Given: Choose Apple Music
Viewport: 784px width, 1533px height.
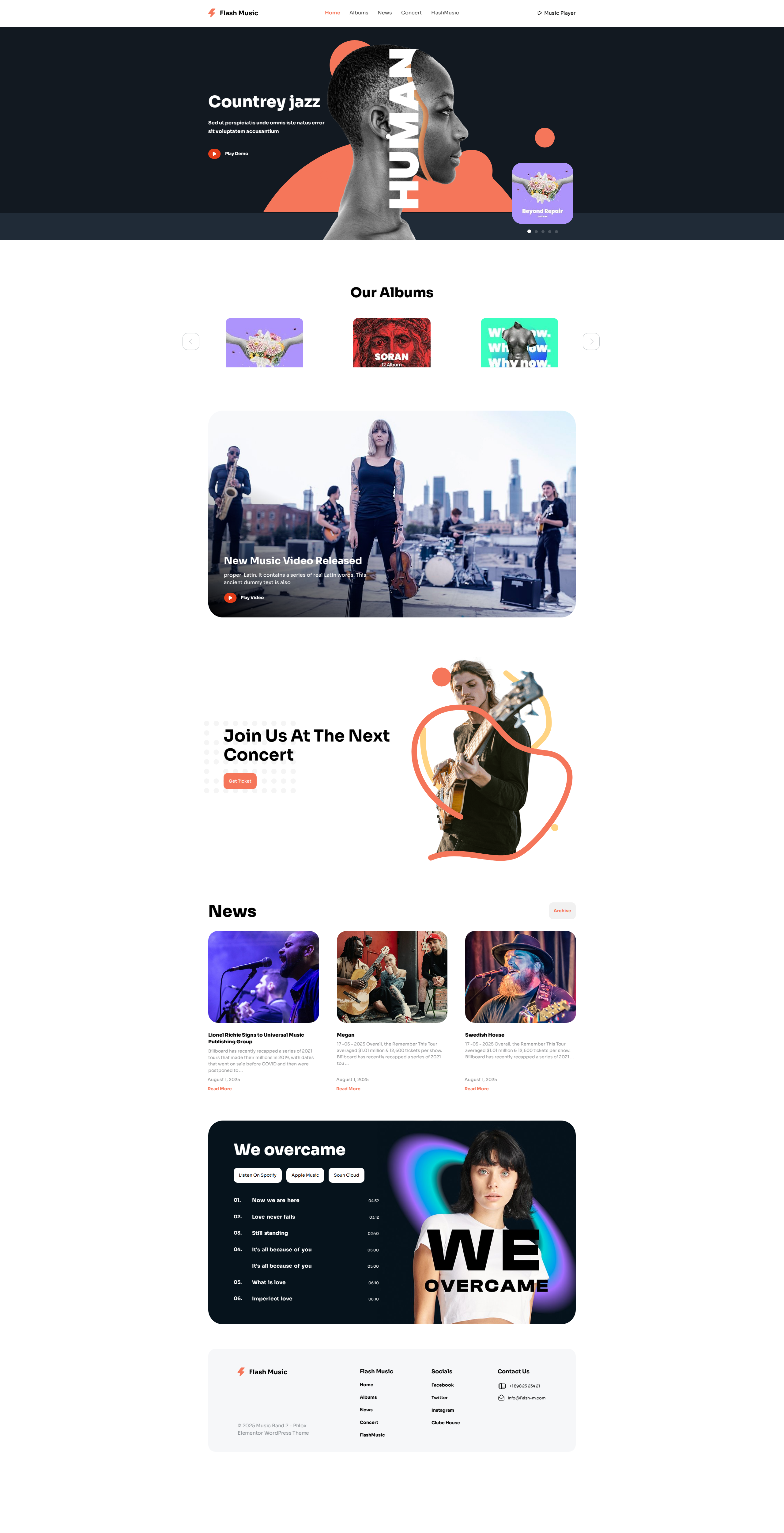Looking at the screenshot, I should click(304, 1175).
